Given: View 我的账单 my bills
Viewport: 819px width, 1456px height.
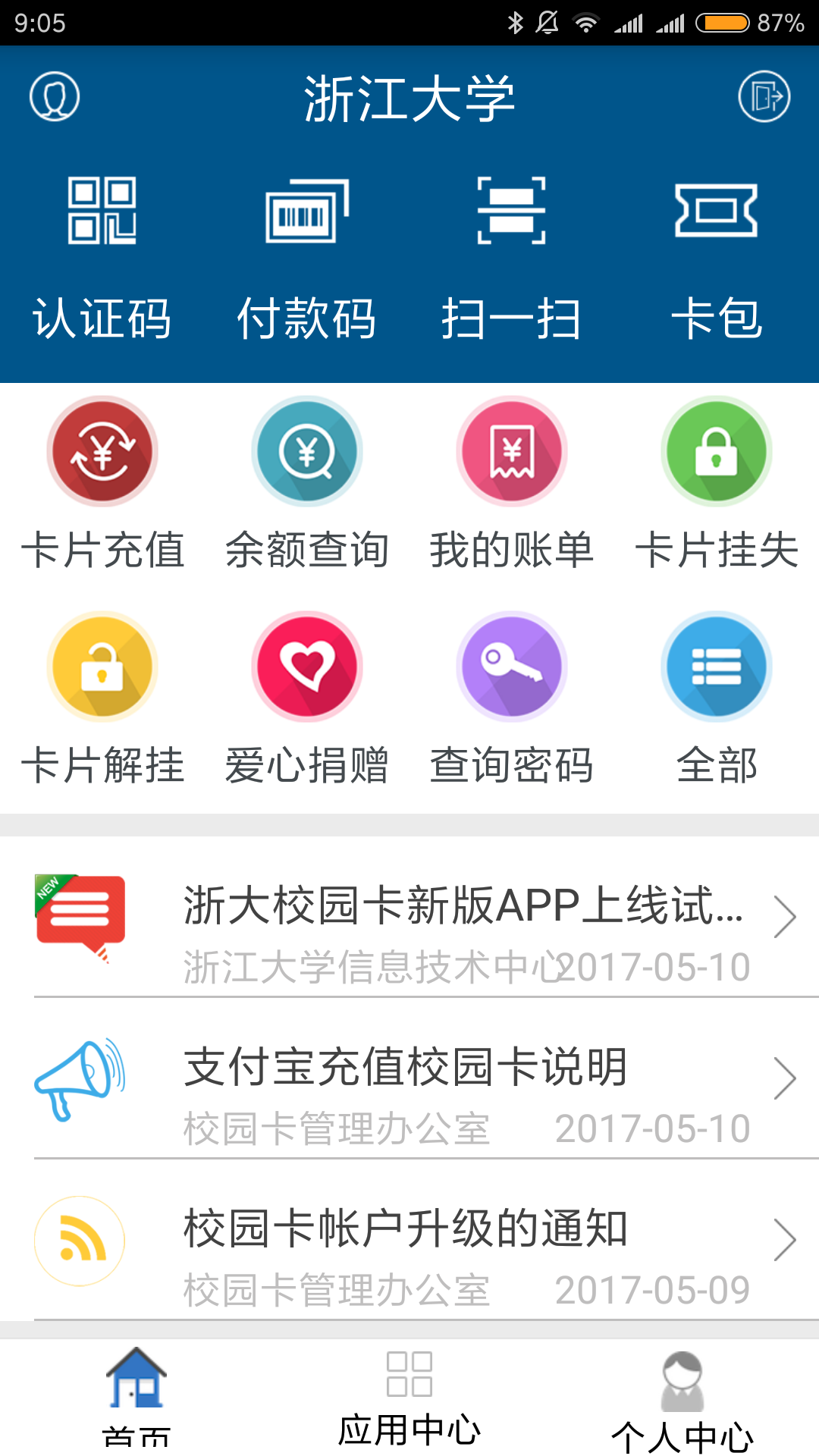Looking at the screenshot, I should tap(512, 482).
